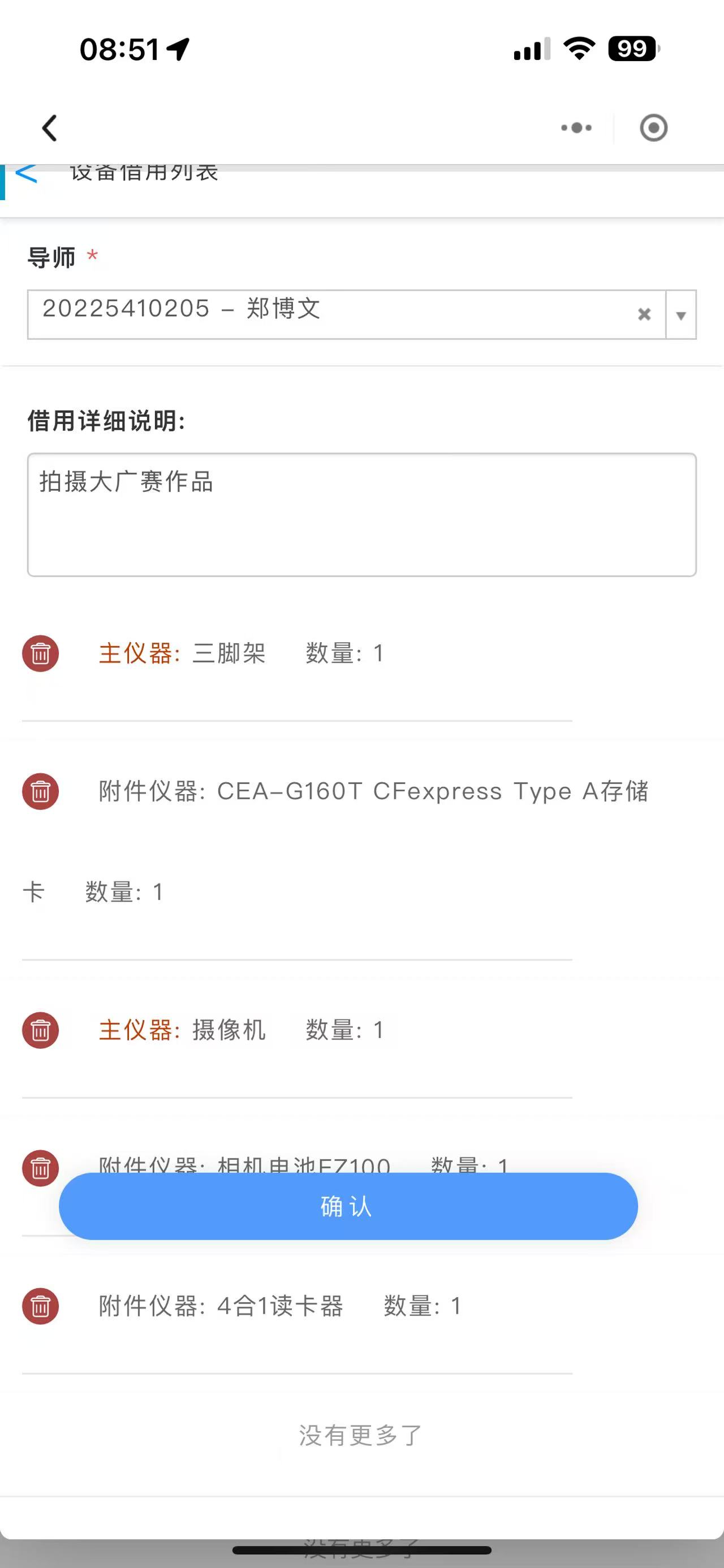Expand the 导师 dropdown arrow
This screenshot has width=724, height=1568.
point(681,315)
